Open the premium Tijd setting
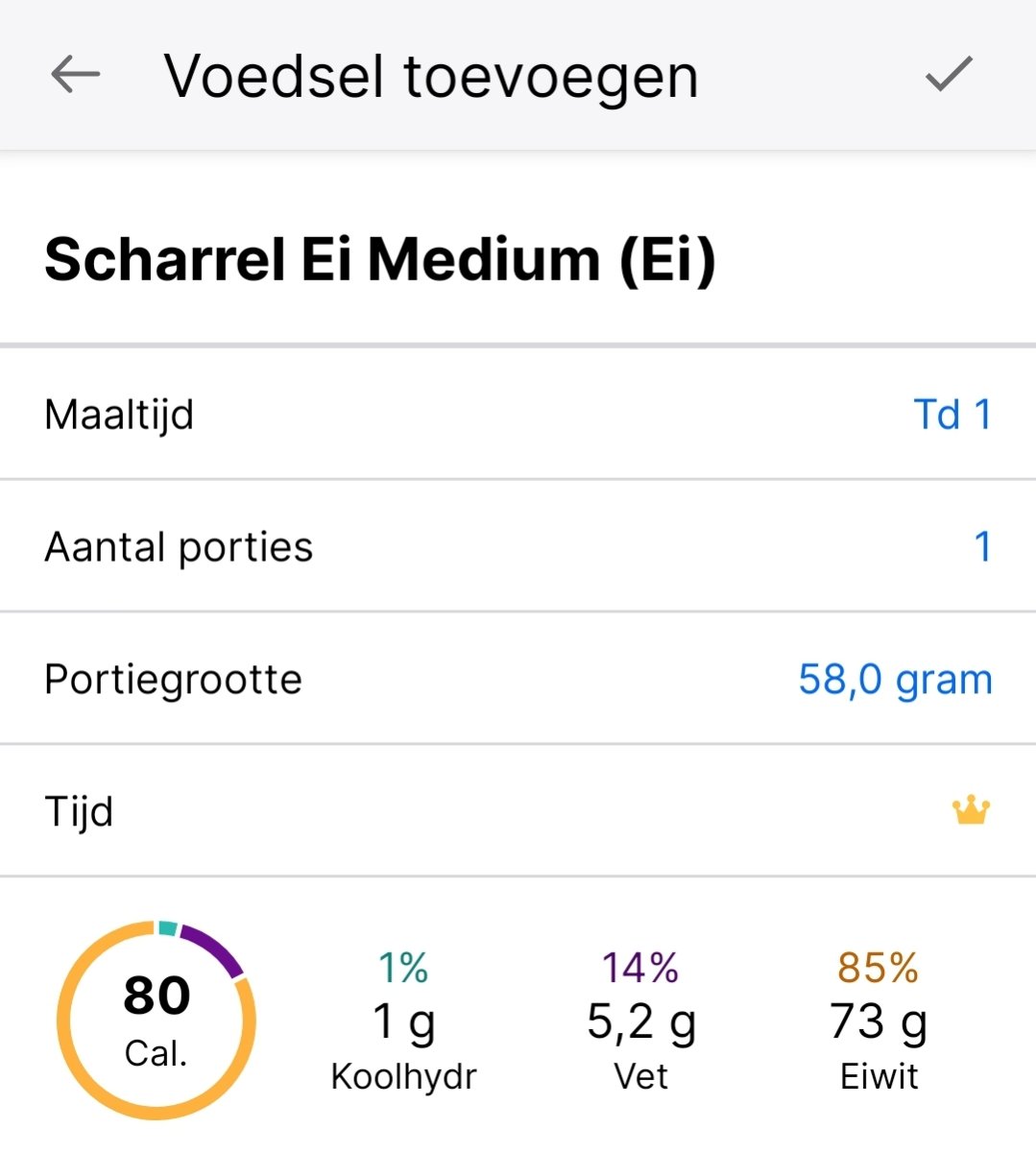The image size is (1036, 1152). pos(971,810)
